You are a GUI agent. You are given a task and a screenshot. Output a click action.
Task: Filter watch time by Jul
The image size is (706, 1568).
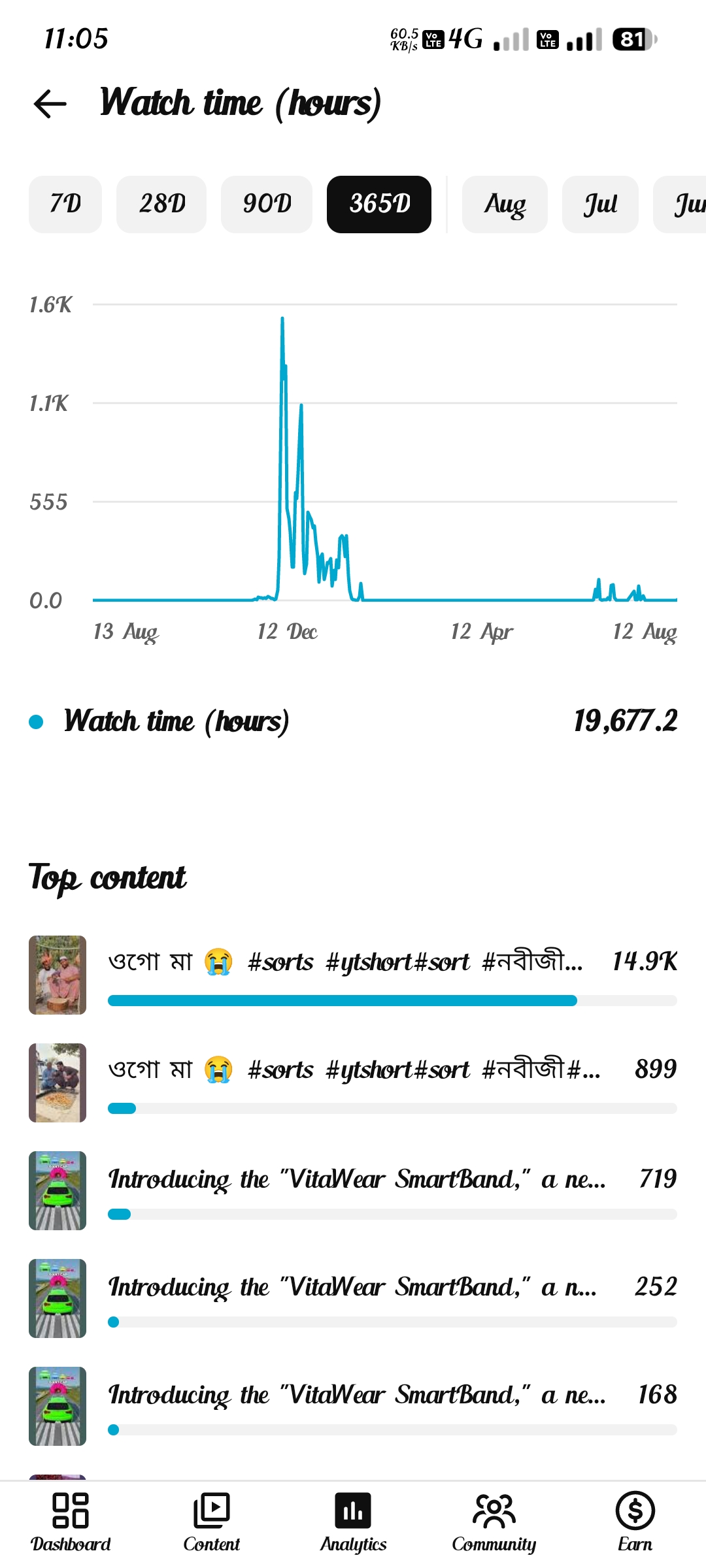click(x=600, y=204)
